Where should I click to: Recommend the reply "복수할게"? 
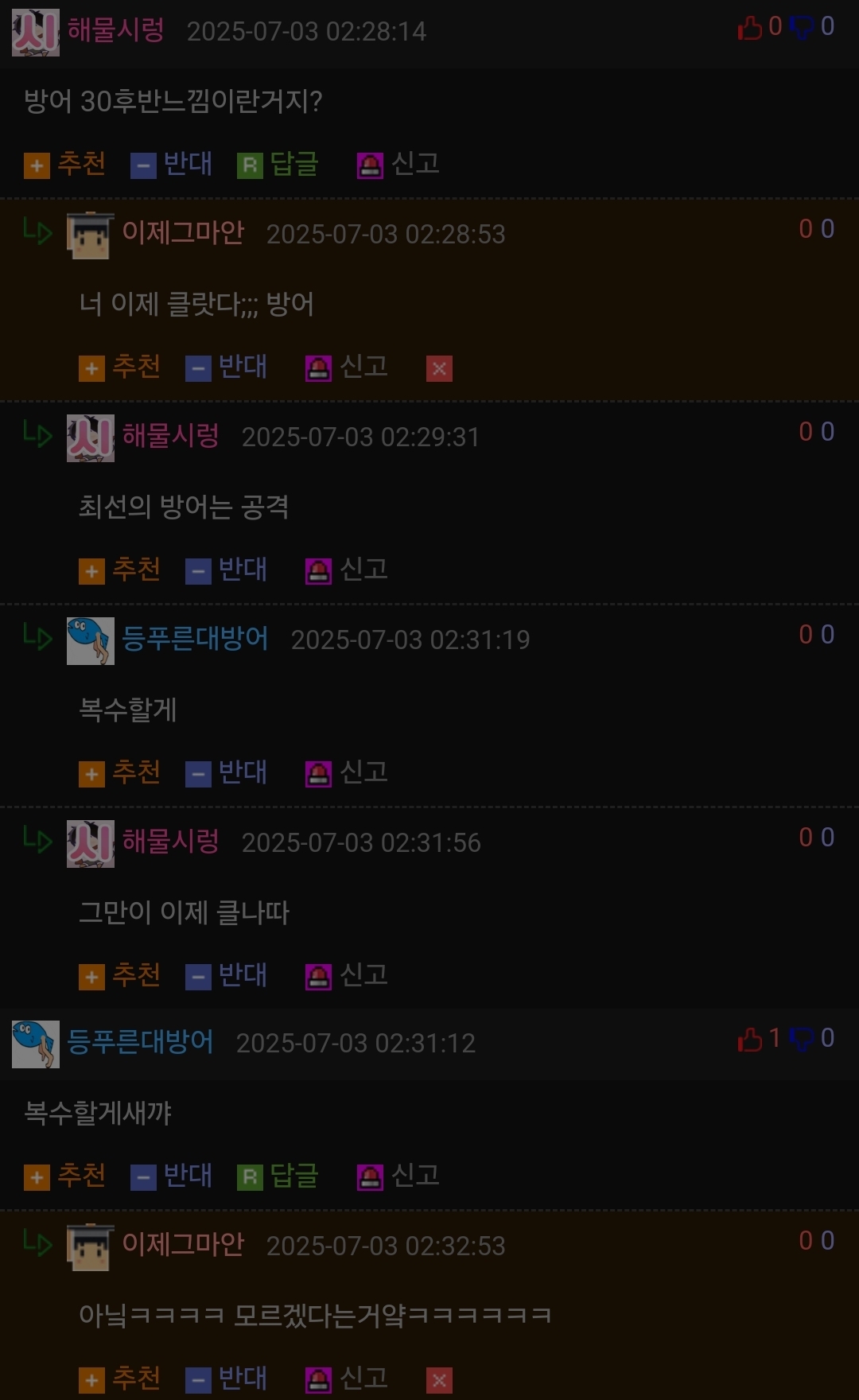(120, 773)
